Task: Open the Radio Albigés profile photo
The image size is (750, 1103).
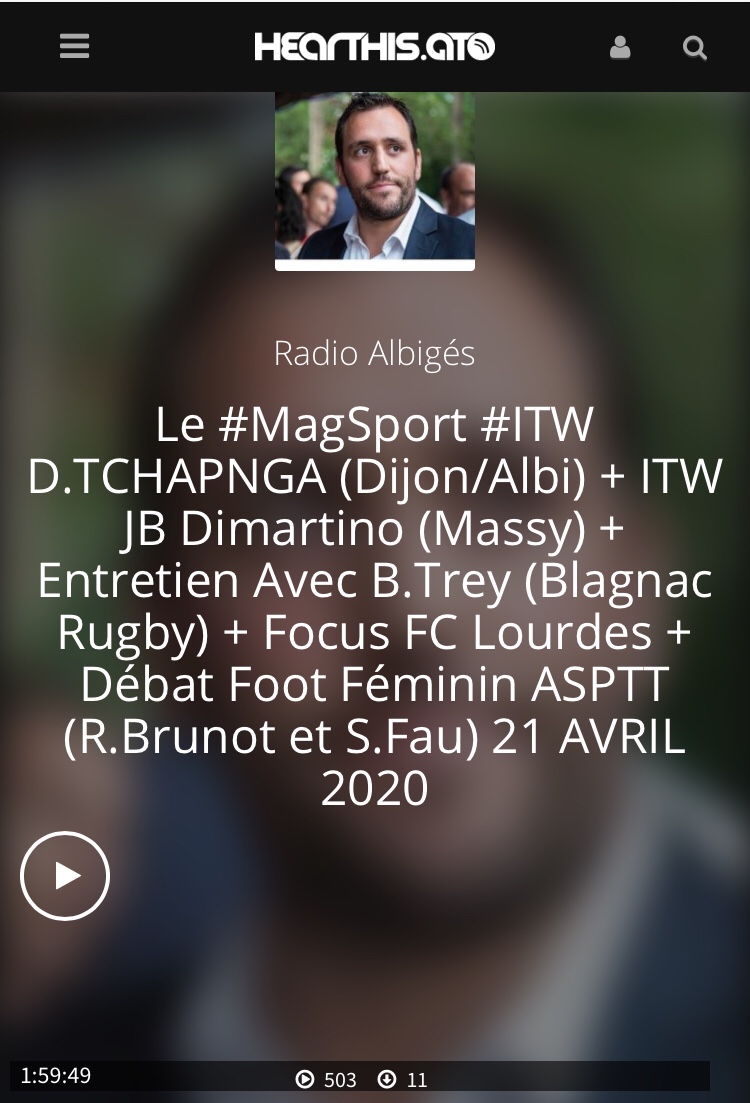Action: (374, 178)
